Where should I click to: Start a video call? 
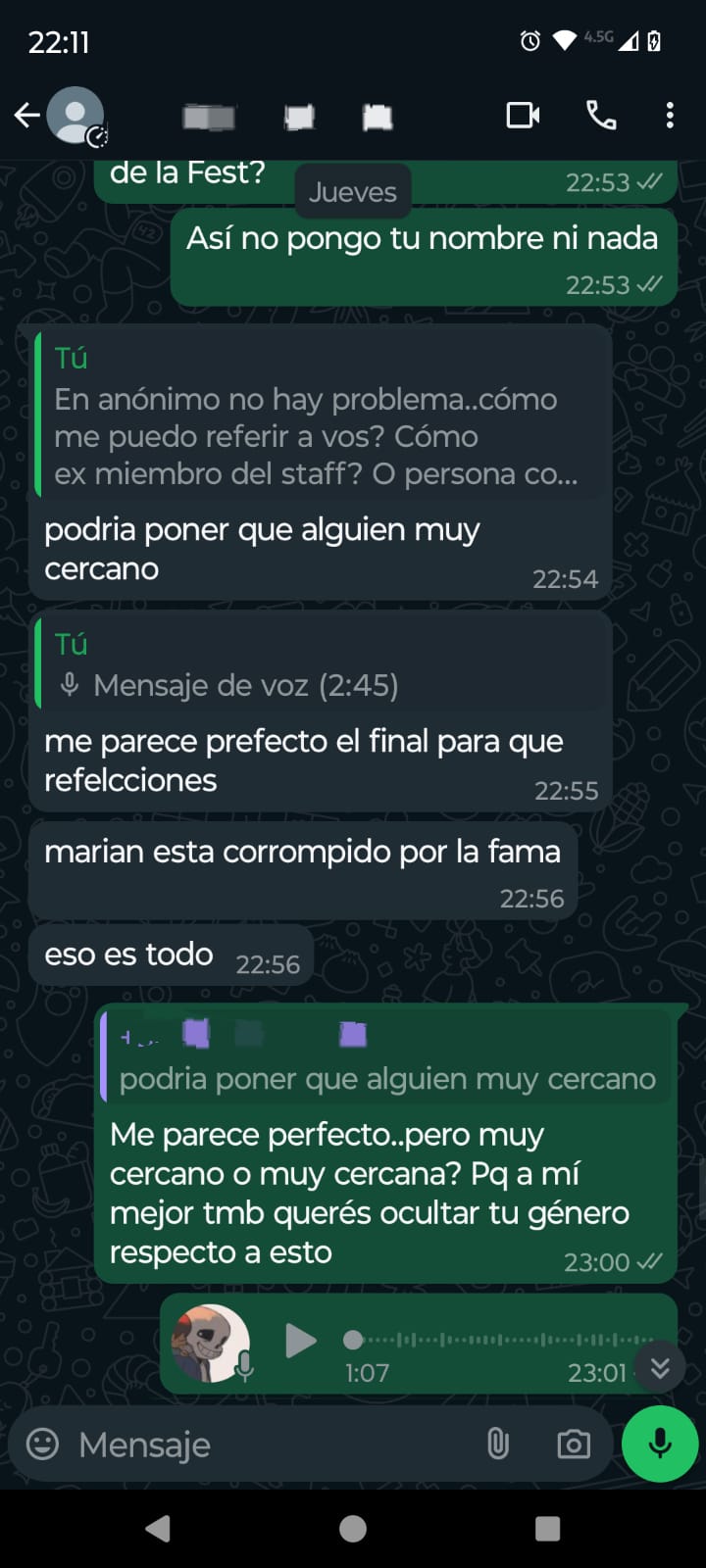tap(523, 116)
